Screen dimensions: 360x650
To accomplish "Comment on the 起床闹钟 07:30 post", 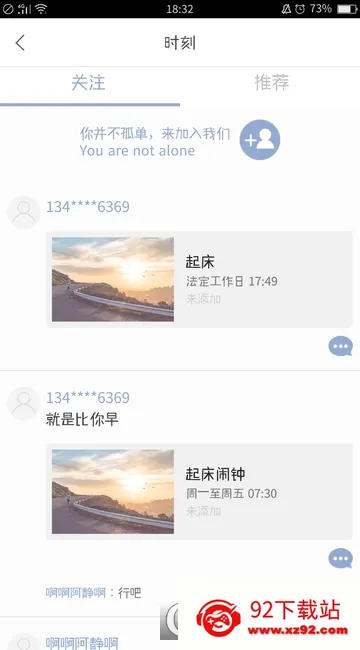I will (x=341, y=558).
